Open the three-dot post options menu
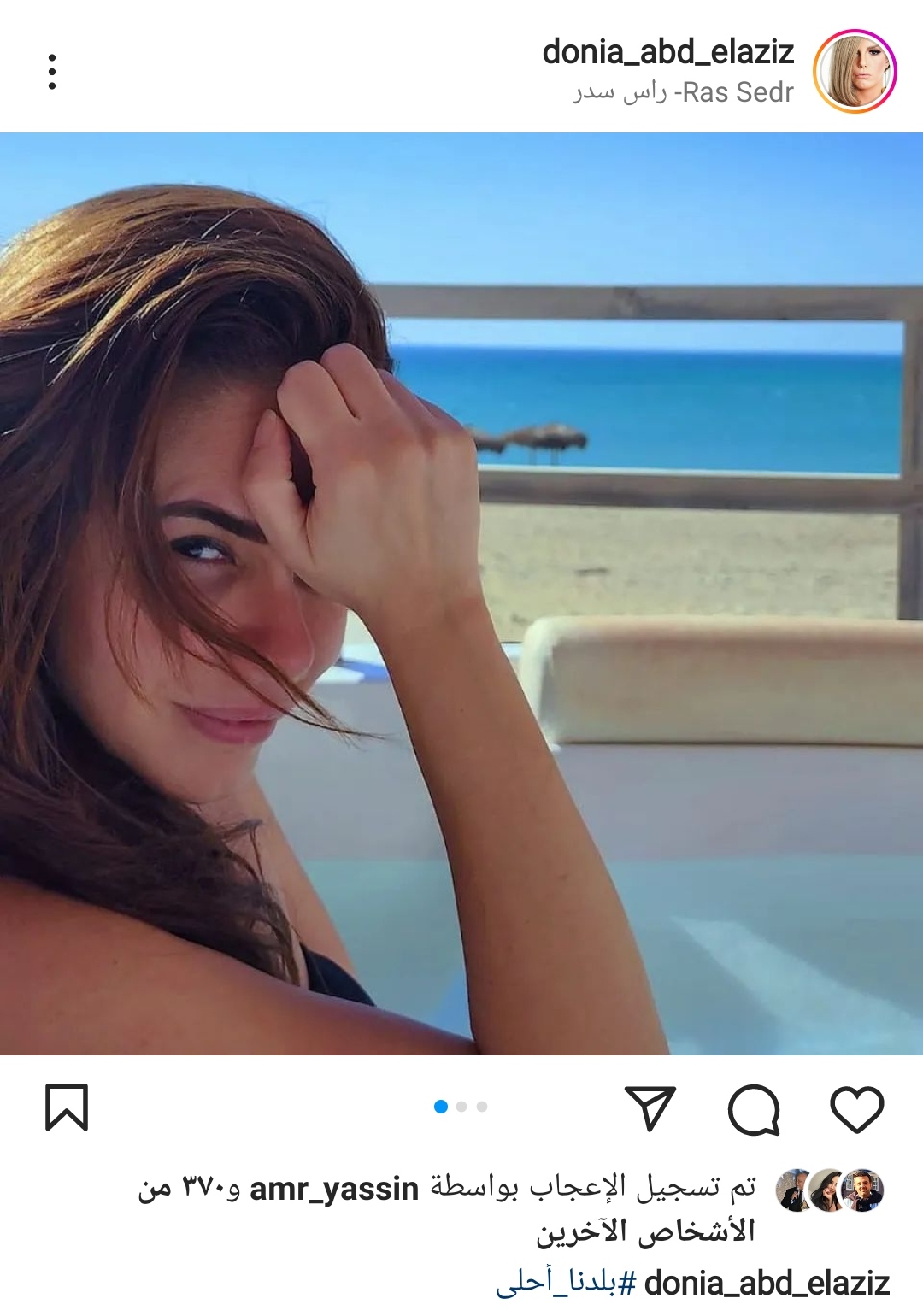This screenshot has height=1316, width=923. click(52, 72)
